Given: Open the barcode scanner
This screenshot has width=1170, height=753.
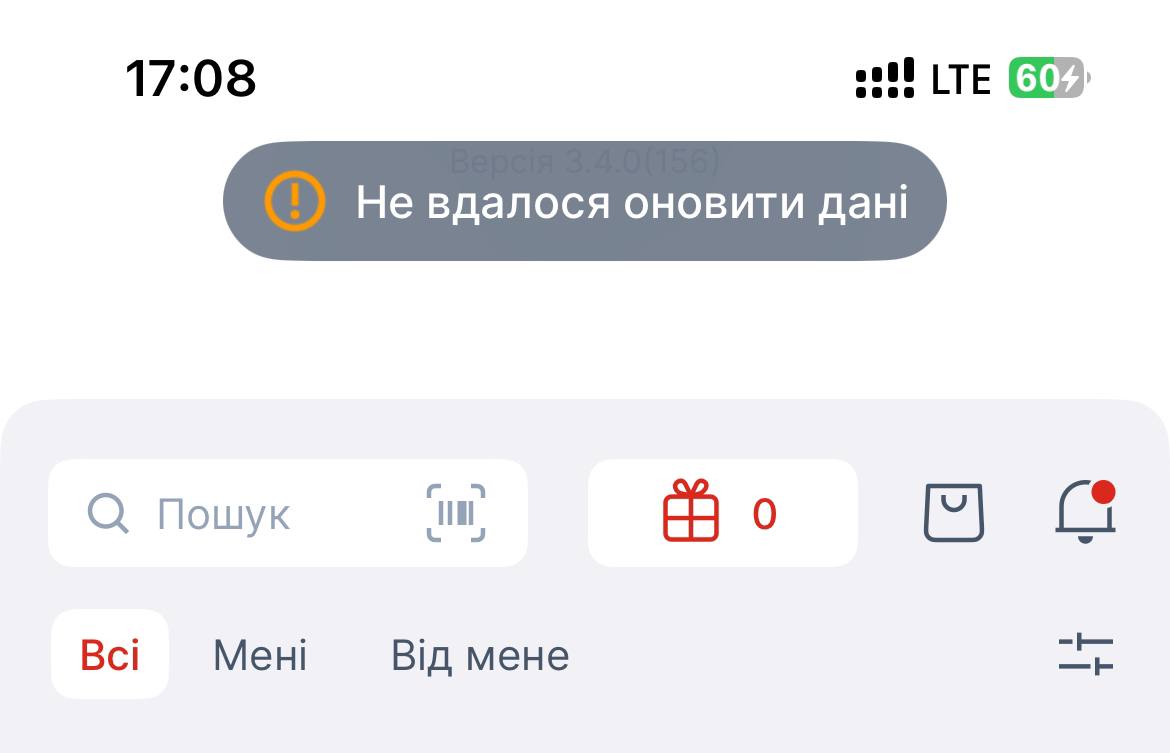Looking at the screenshot, I should [x=456, y=513].
